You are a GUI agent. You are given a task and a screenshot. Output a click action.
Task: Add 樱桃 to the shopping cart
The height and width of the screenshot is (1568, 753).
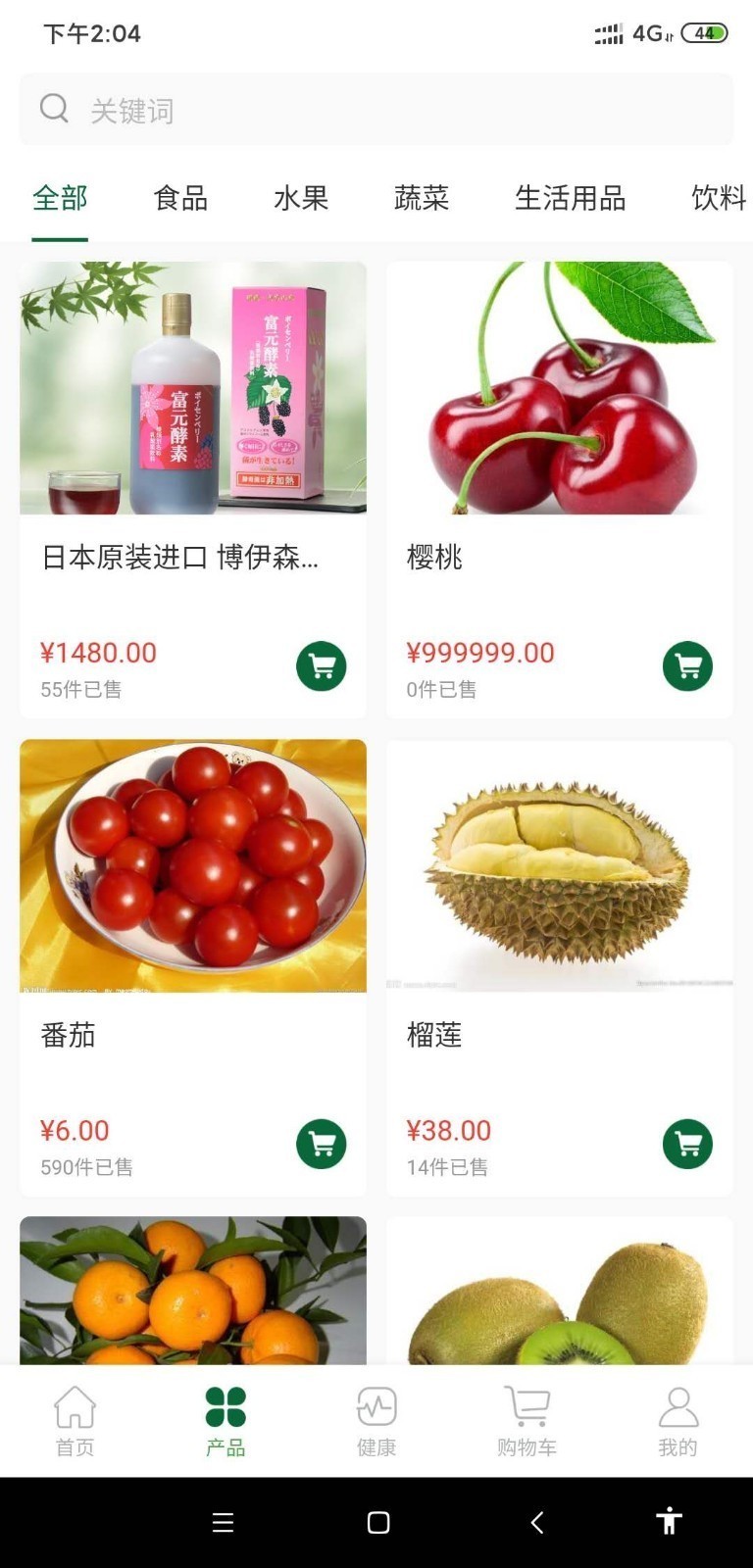click(687, 666)
